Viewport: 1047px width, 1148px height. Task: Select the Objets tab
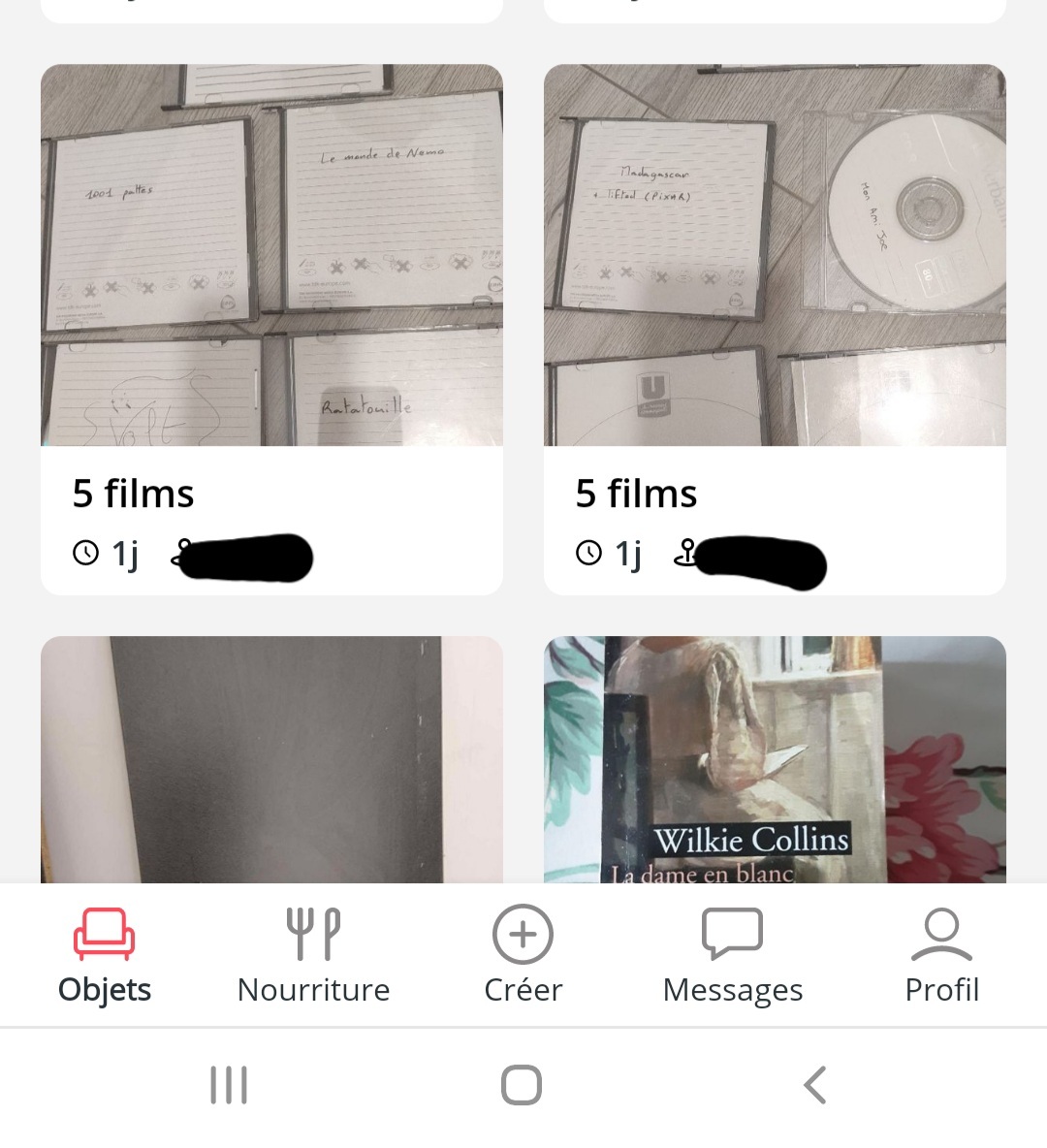[105, 955]
